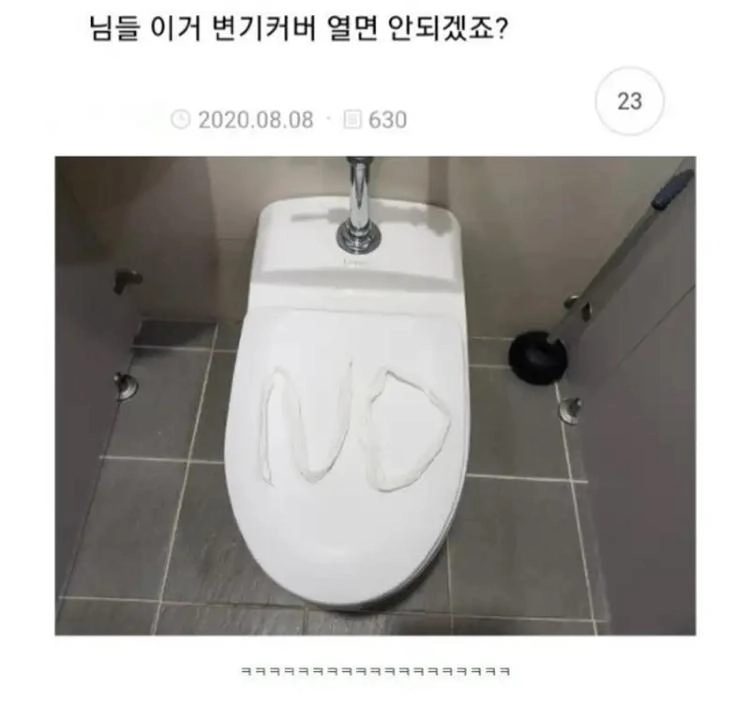Image resolution: width=750 pixels, height=707 pixels.
Task: Open the 23 comments bubble
Action: [629, 103]
